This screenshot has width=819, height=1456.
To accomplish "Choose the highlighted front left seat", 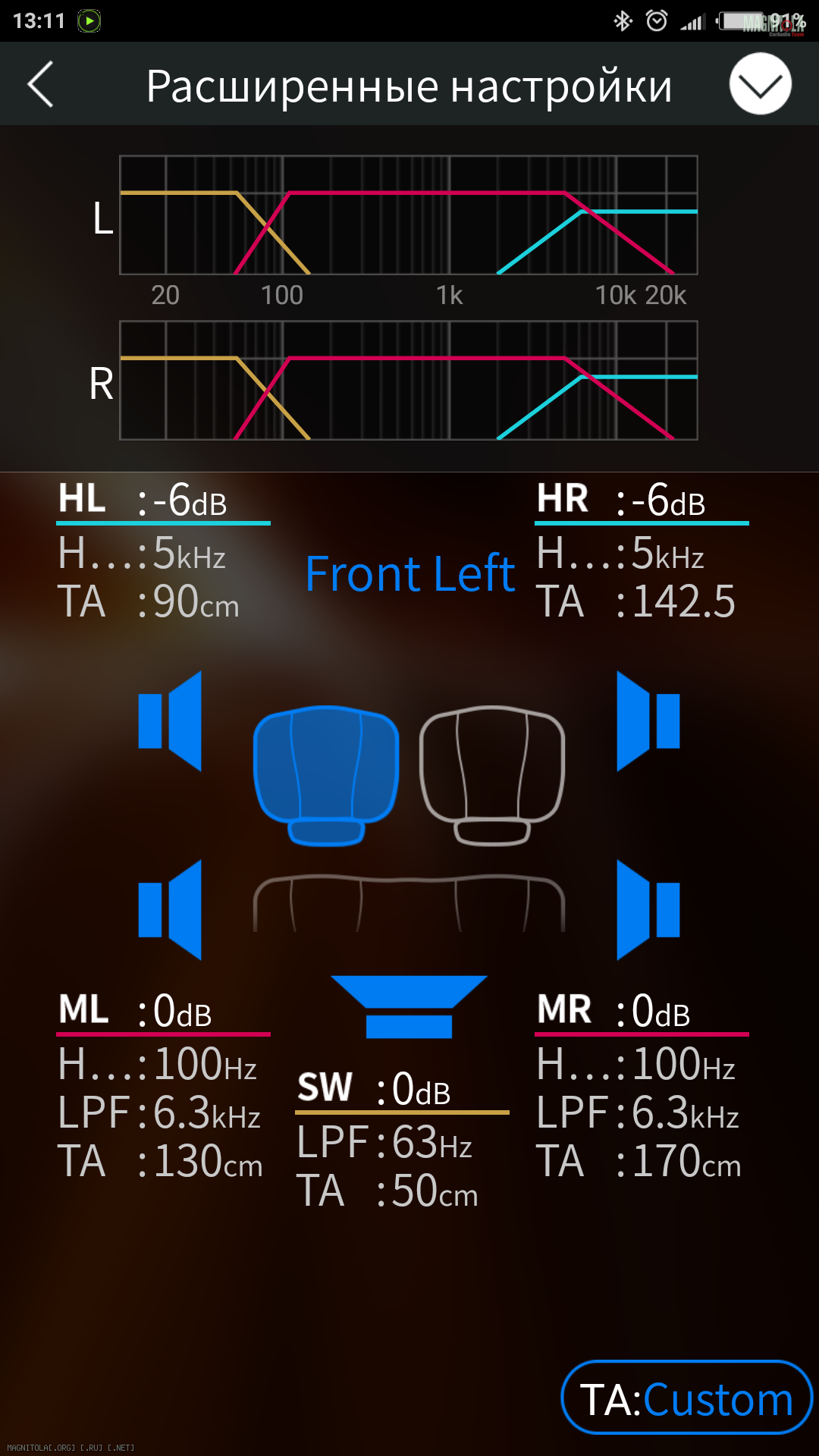I will 326,773.
